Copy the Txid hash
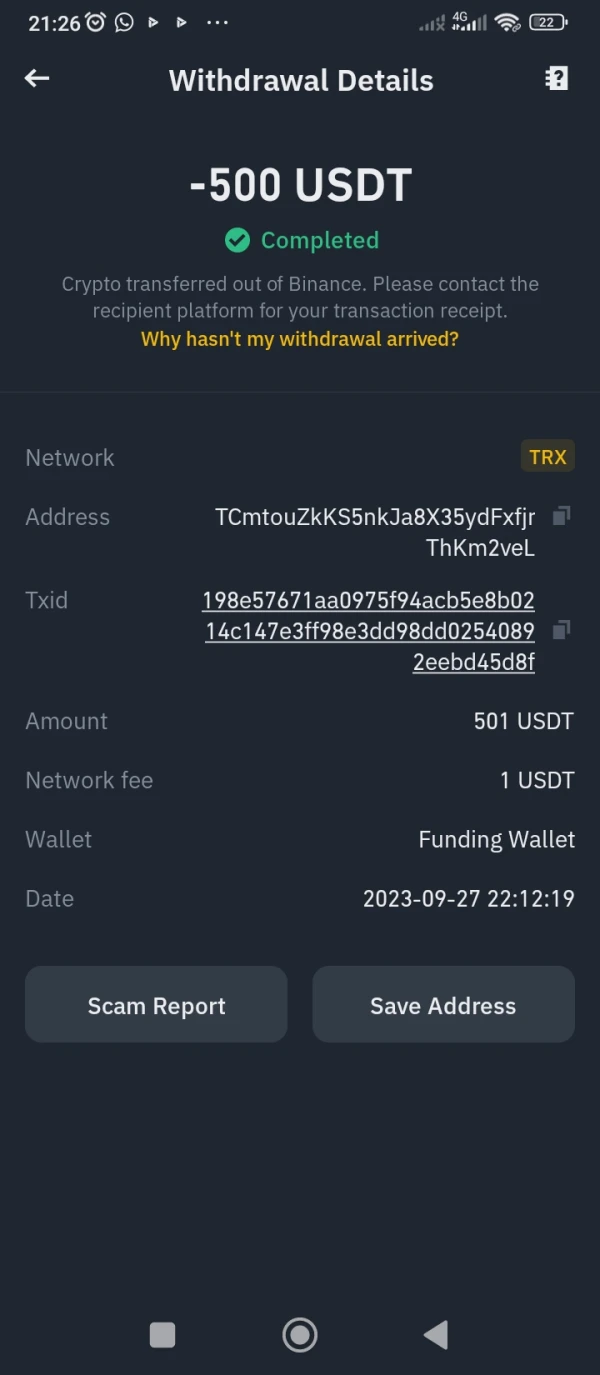Image resolution: width=600 pixels, height=1375 pixels. pos(562,629)
